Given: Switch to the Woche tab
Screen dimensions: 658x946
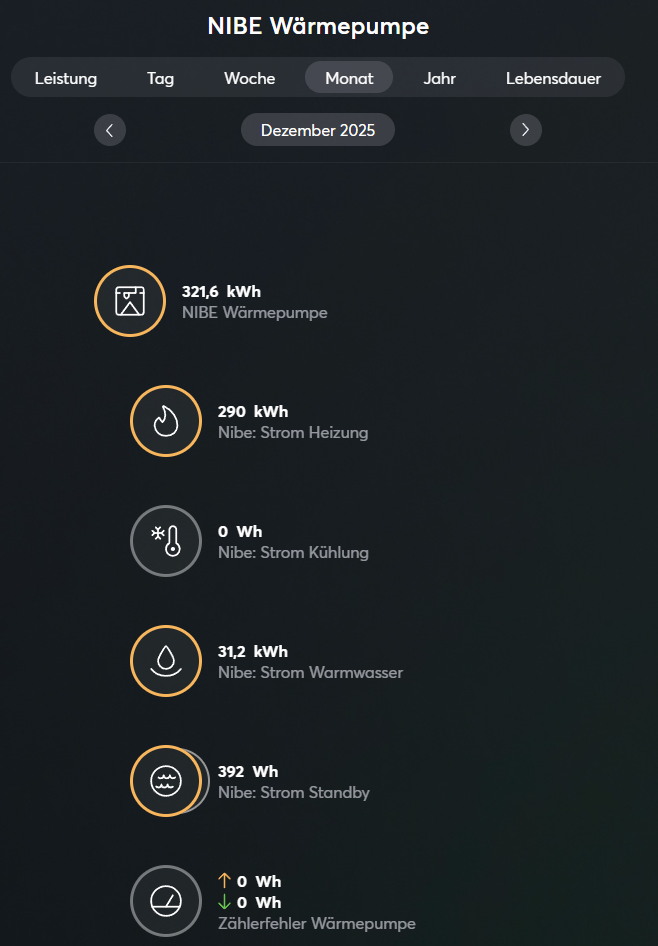Looking at the screenshot, I should 249,78.
